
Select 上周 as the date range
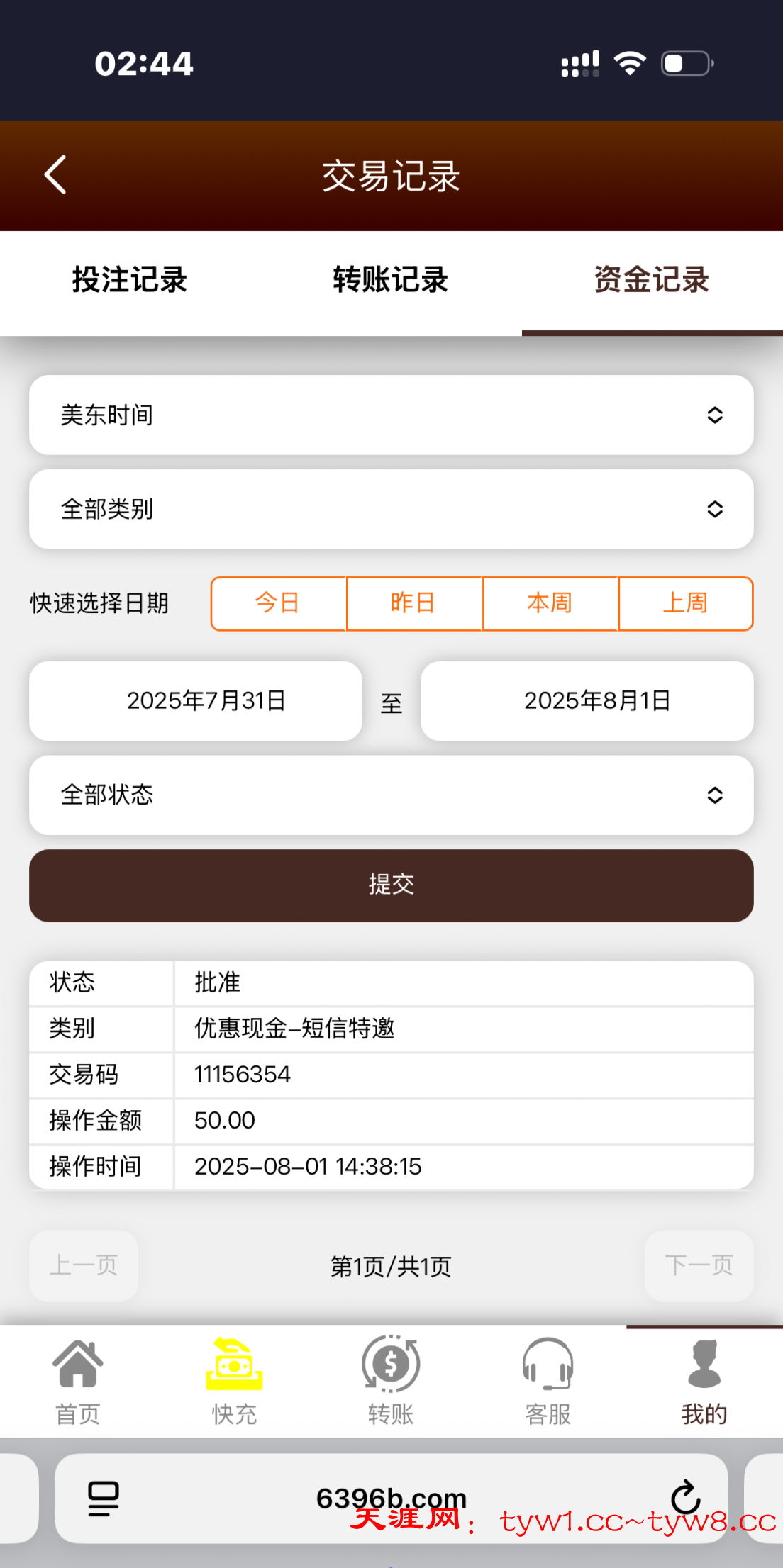(x=686, y=603)
